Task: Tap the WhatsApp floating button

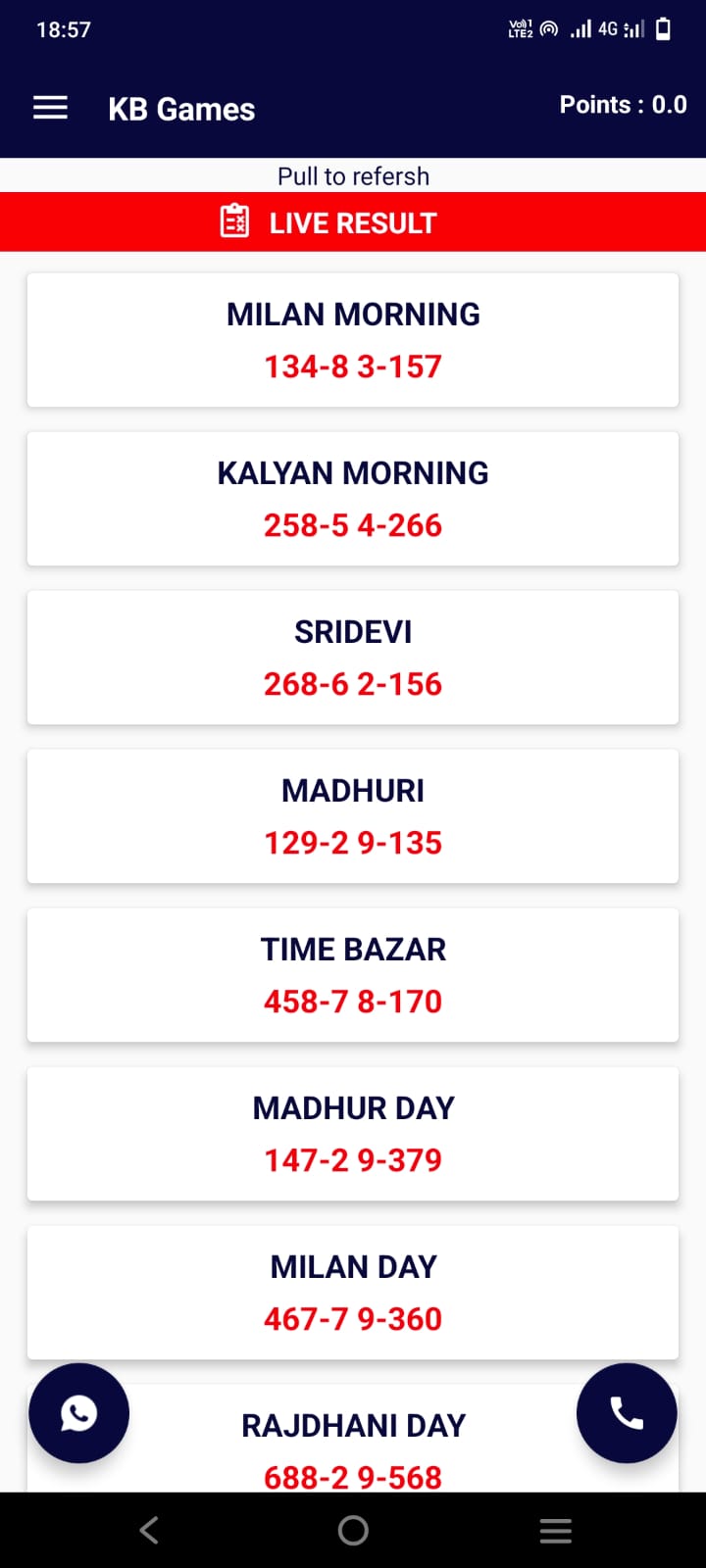Action: click(x=78, y=1412)
